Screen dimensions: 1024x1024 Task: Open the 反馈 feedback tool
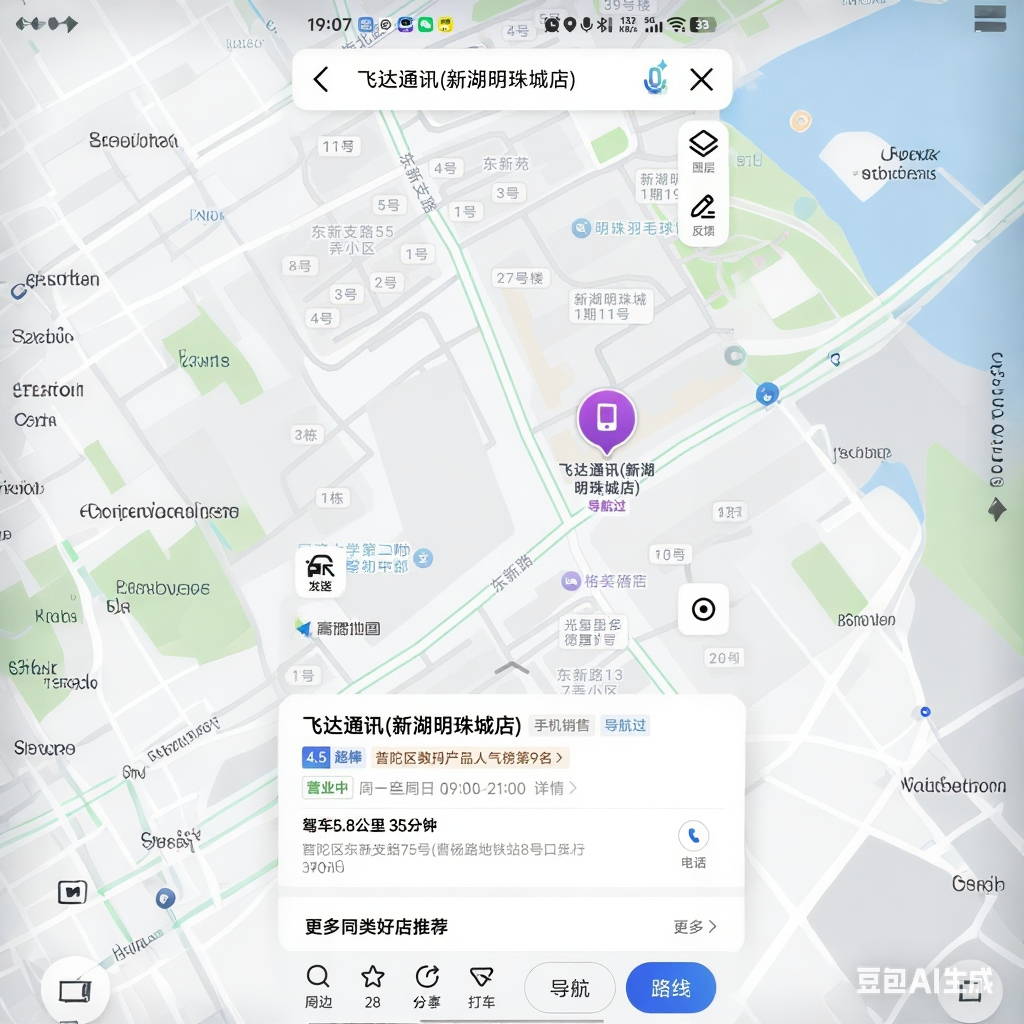(703, 215)
